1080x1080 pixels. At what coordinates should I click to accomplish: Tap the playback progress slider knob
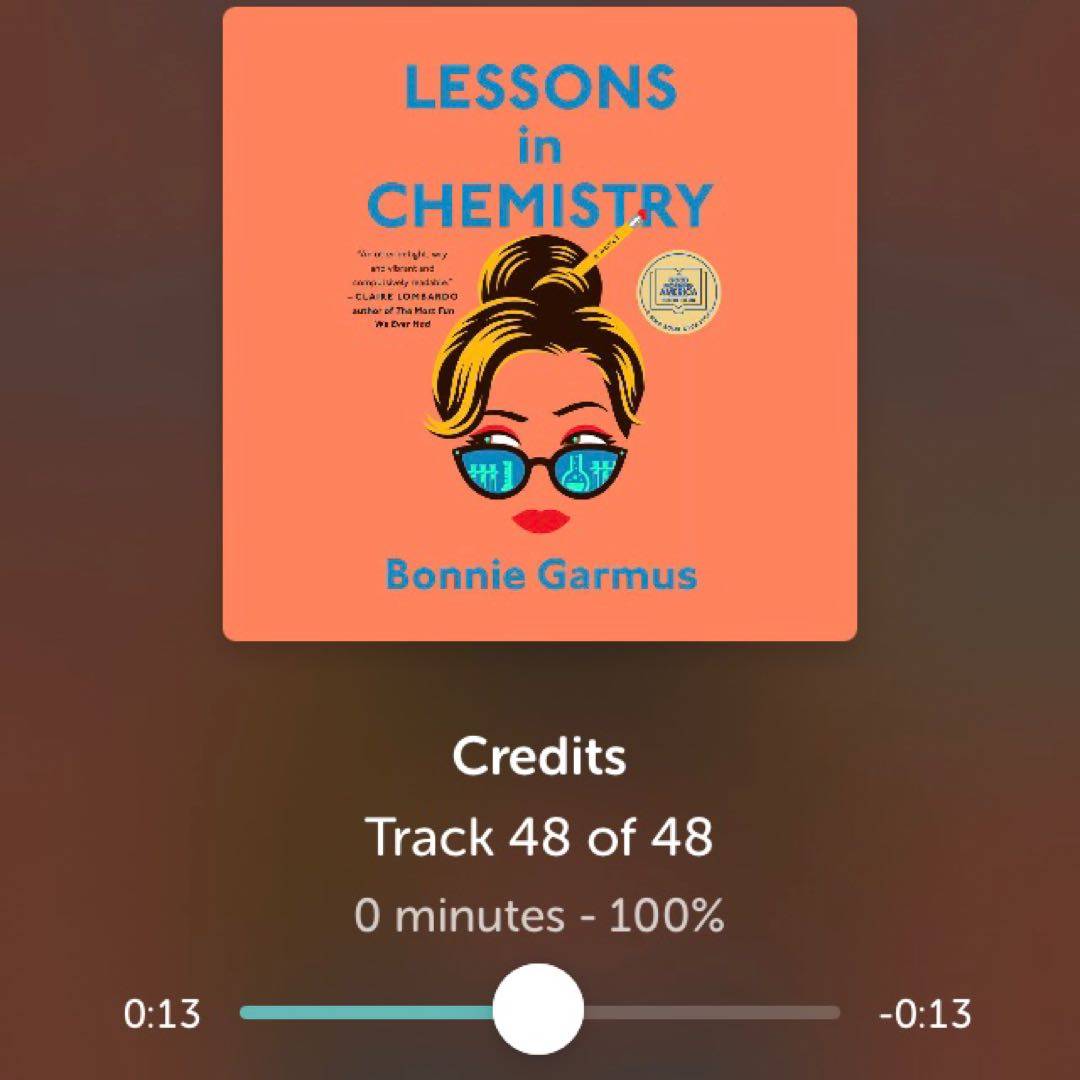538,1010
